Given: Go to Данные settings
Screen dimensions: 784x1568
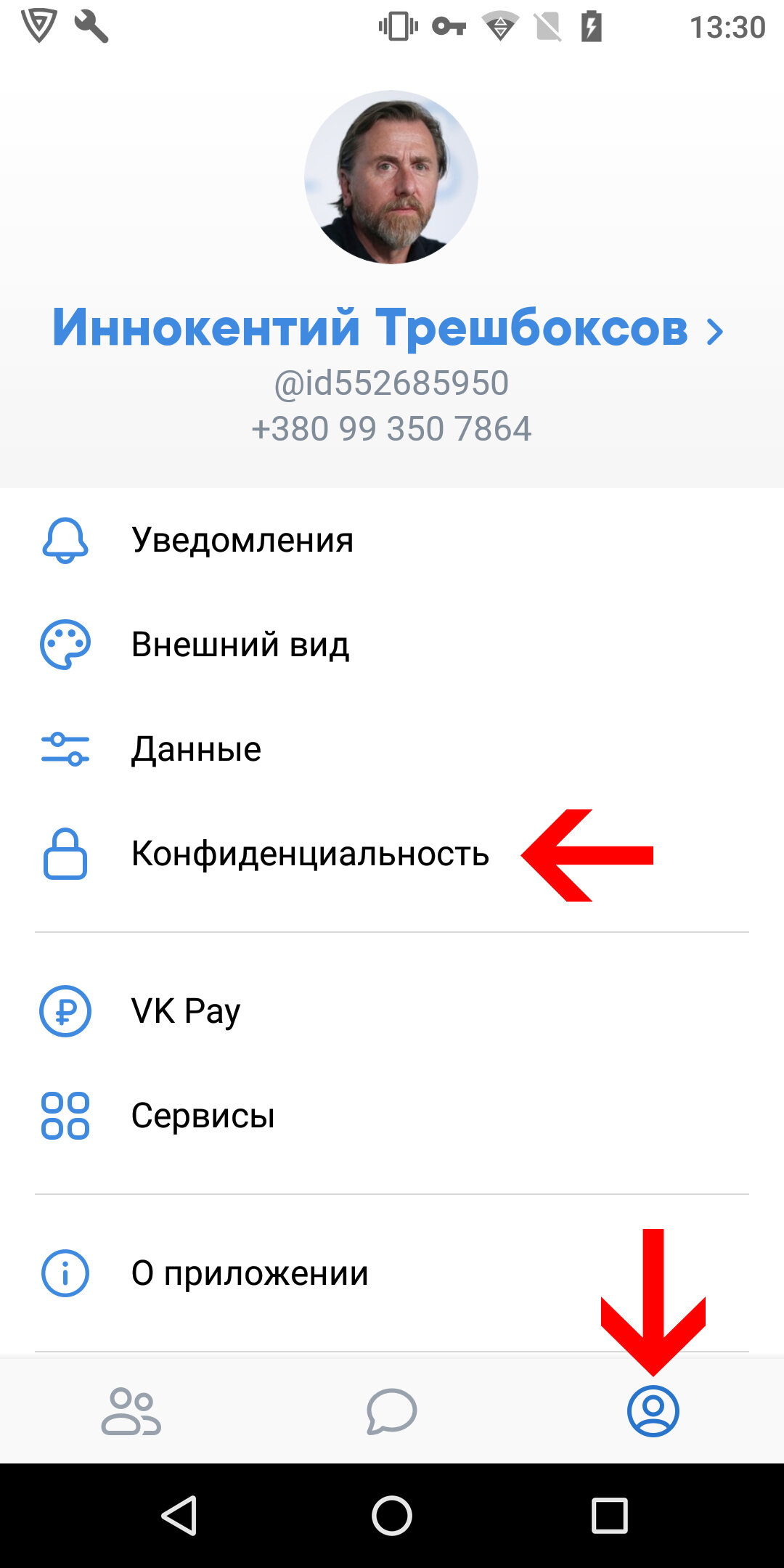Looking at the screenshot, I should pos(392,749).
